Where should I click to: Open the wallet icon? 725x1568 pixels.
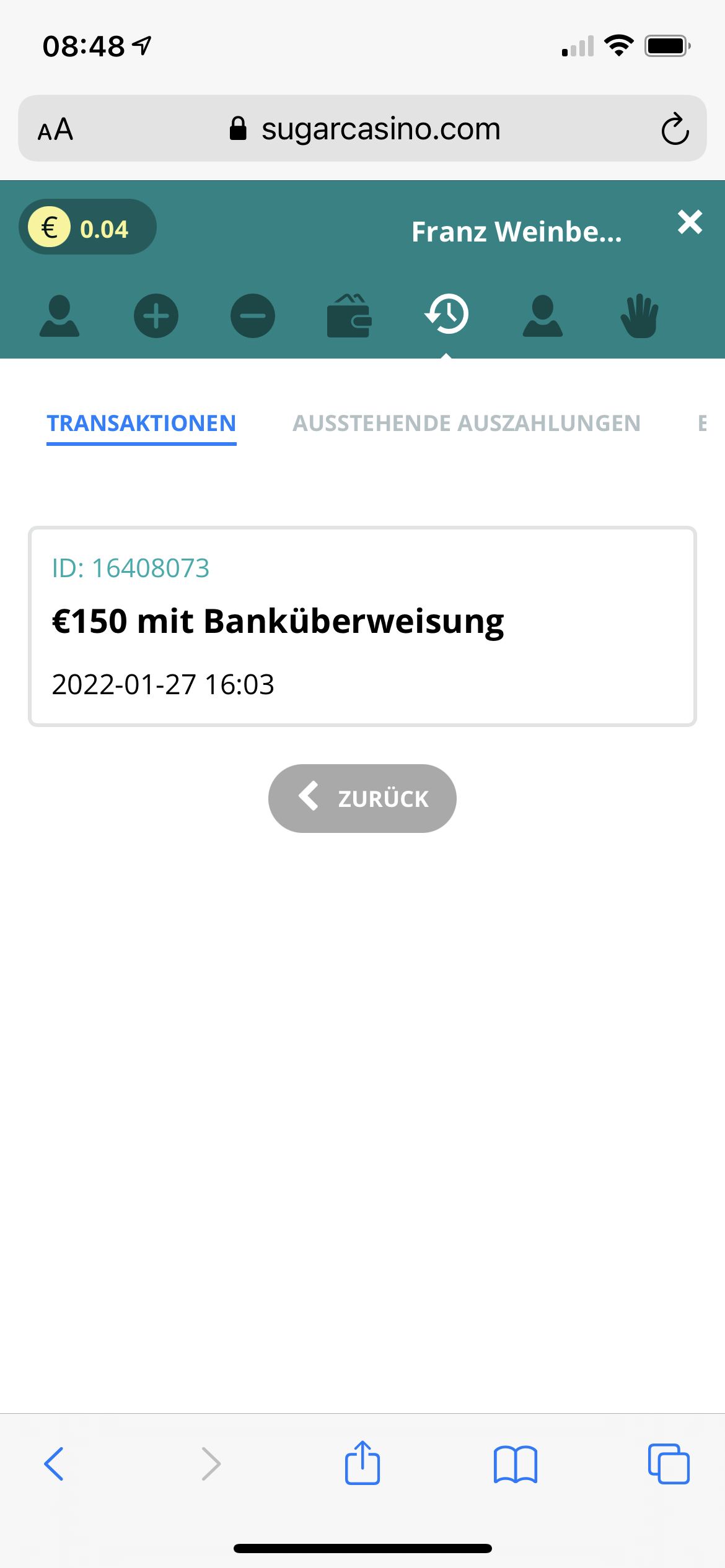(349, 316)
